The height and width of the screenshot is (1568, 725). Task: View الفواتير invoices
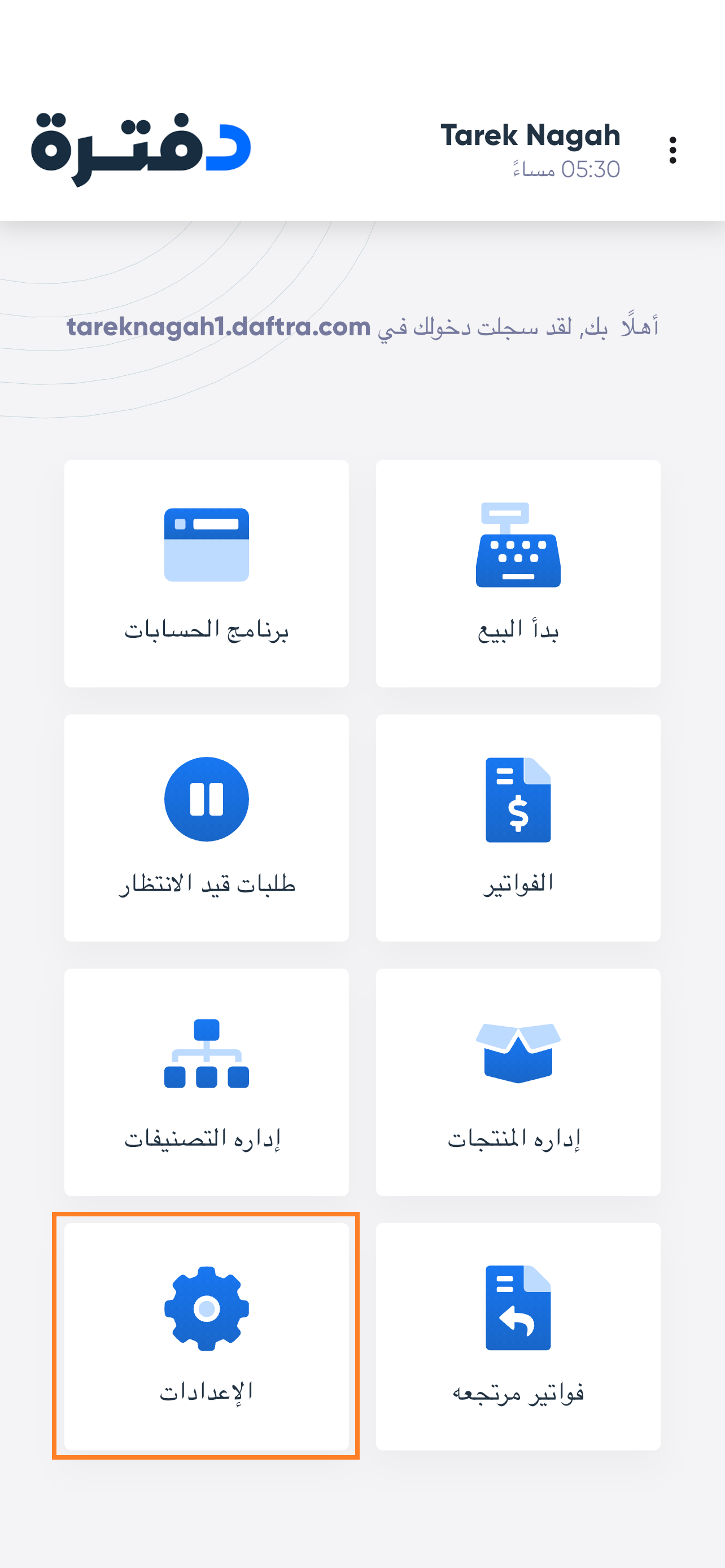click(x=518, y=828)
